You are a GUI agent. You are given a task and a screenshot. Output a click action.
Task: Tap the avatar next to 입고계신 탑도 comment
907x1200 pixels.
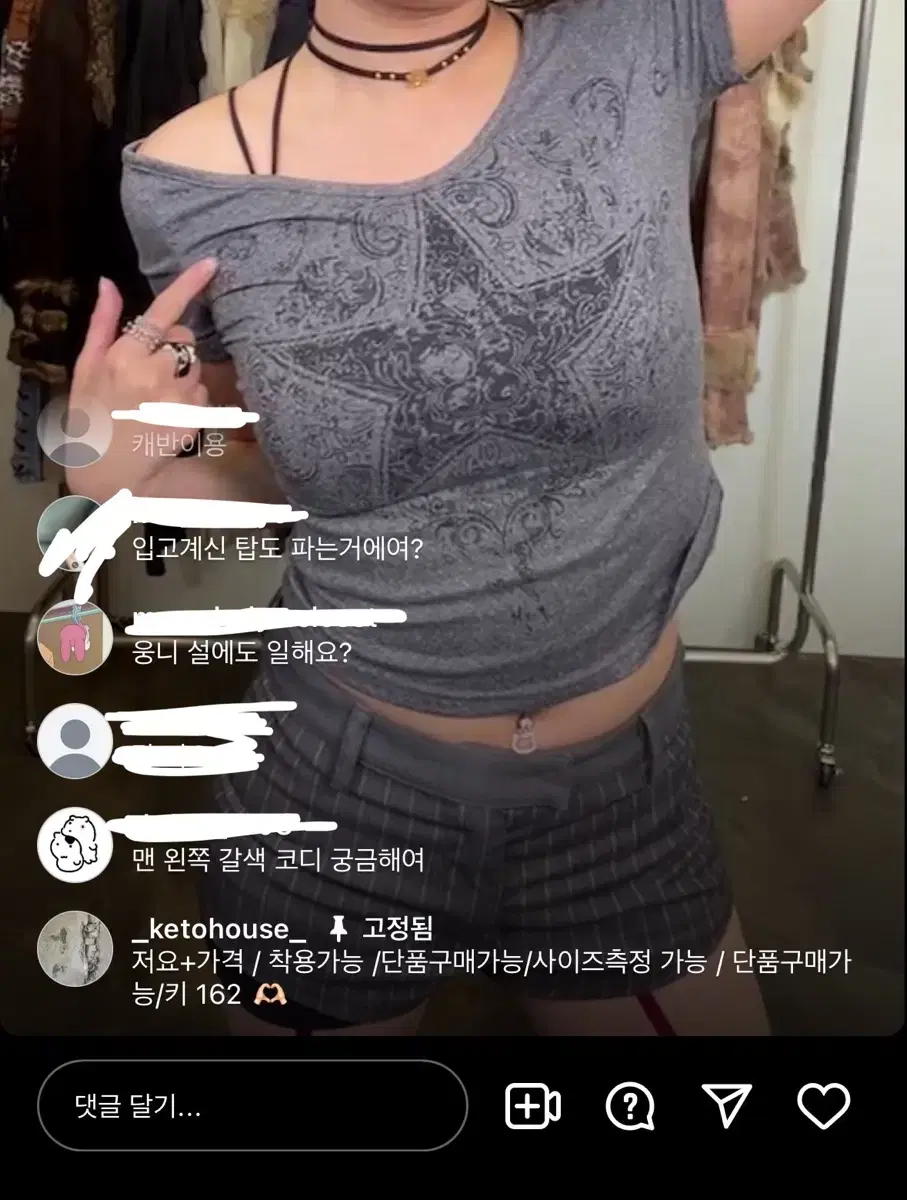click(x=73, y=540)
